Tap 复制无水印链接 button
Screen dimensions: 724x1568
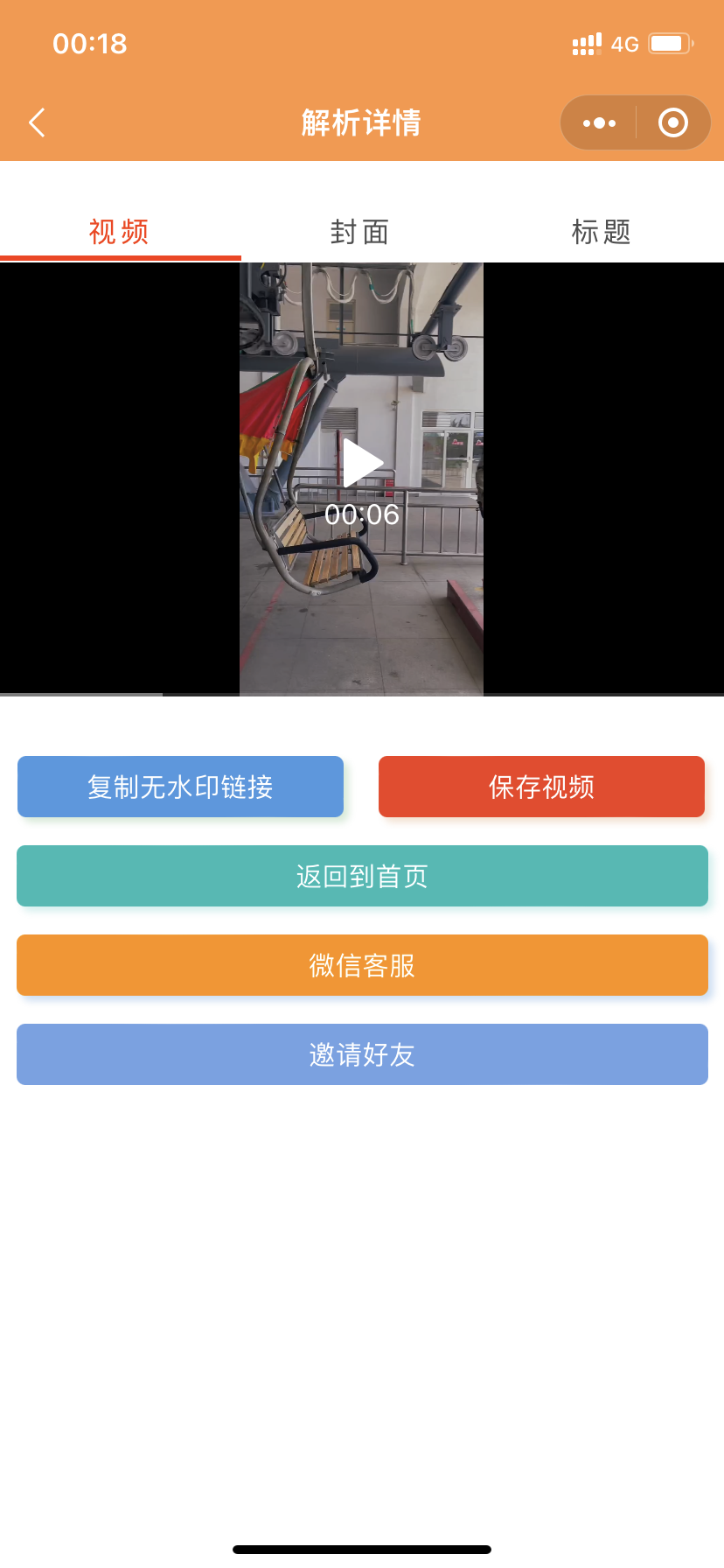tap(180, 787)
